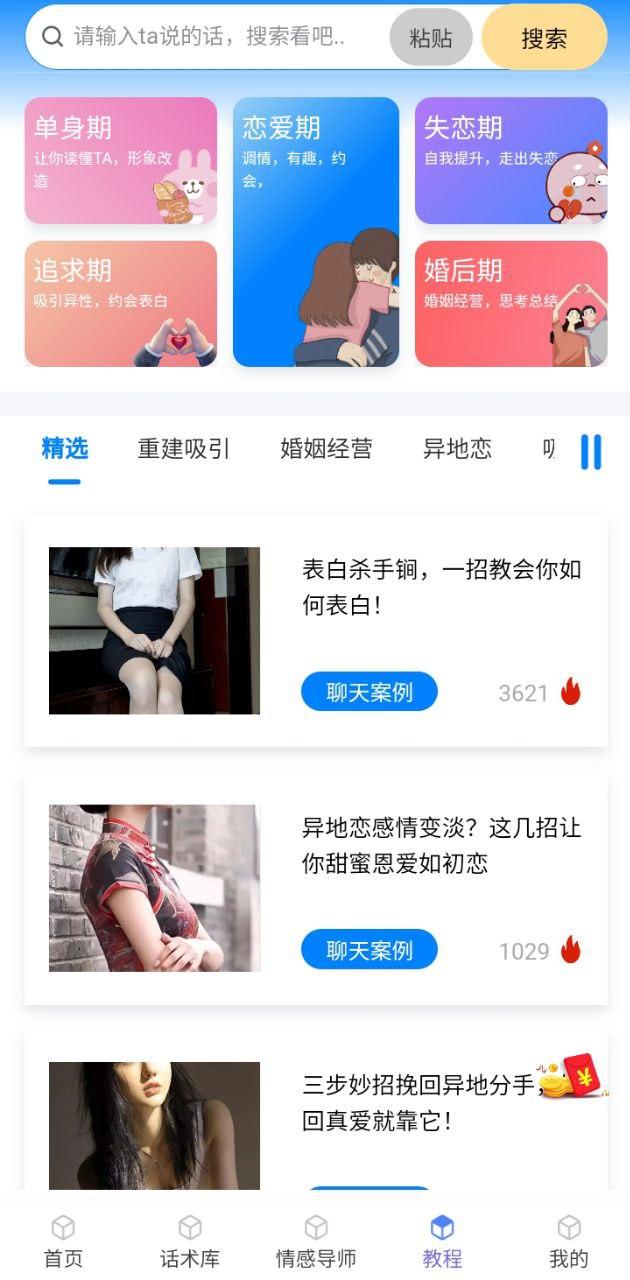Select the 异地恋 tab
630x1280 pixels.
coord(457,449)
